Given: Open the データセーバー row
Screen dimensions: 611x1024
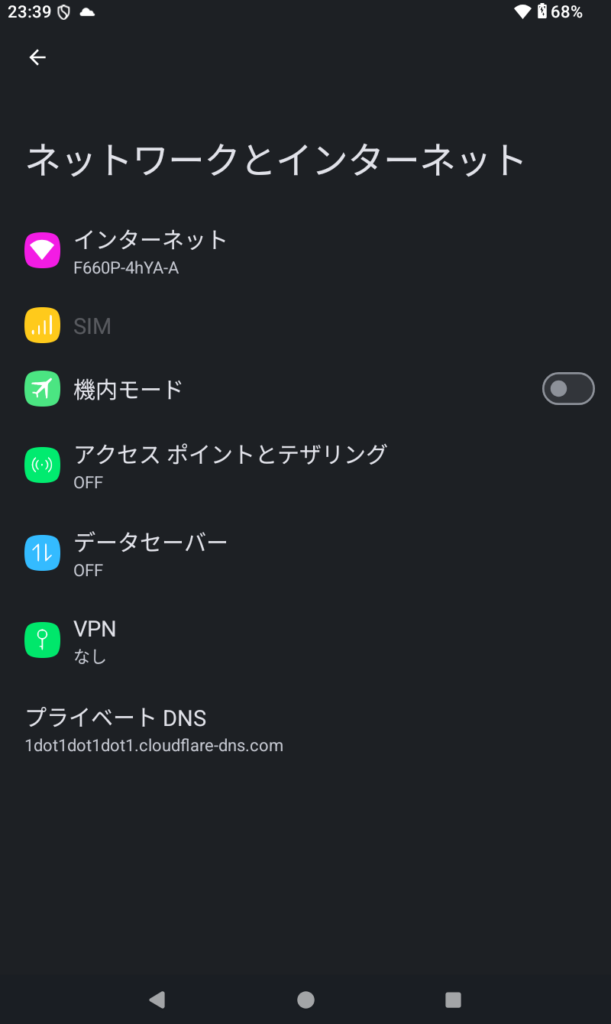Looking at the screenshot, I should point(150,554).
